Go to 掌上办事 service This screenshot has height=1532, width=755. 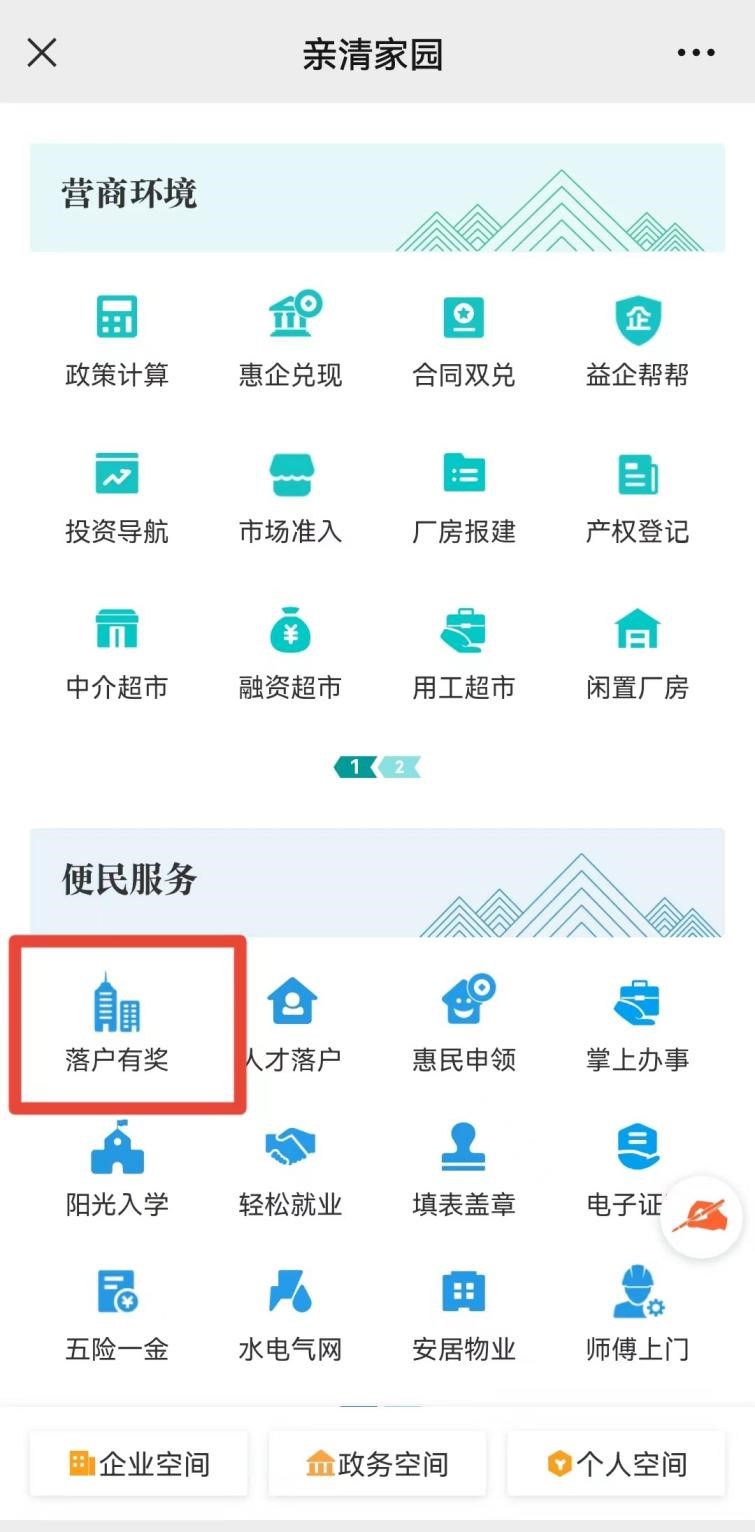point(638,1025)
